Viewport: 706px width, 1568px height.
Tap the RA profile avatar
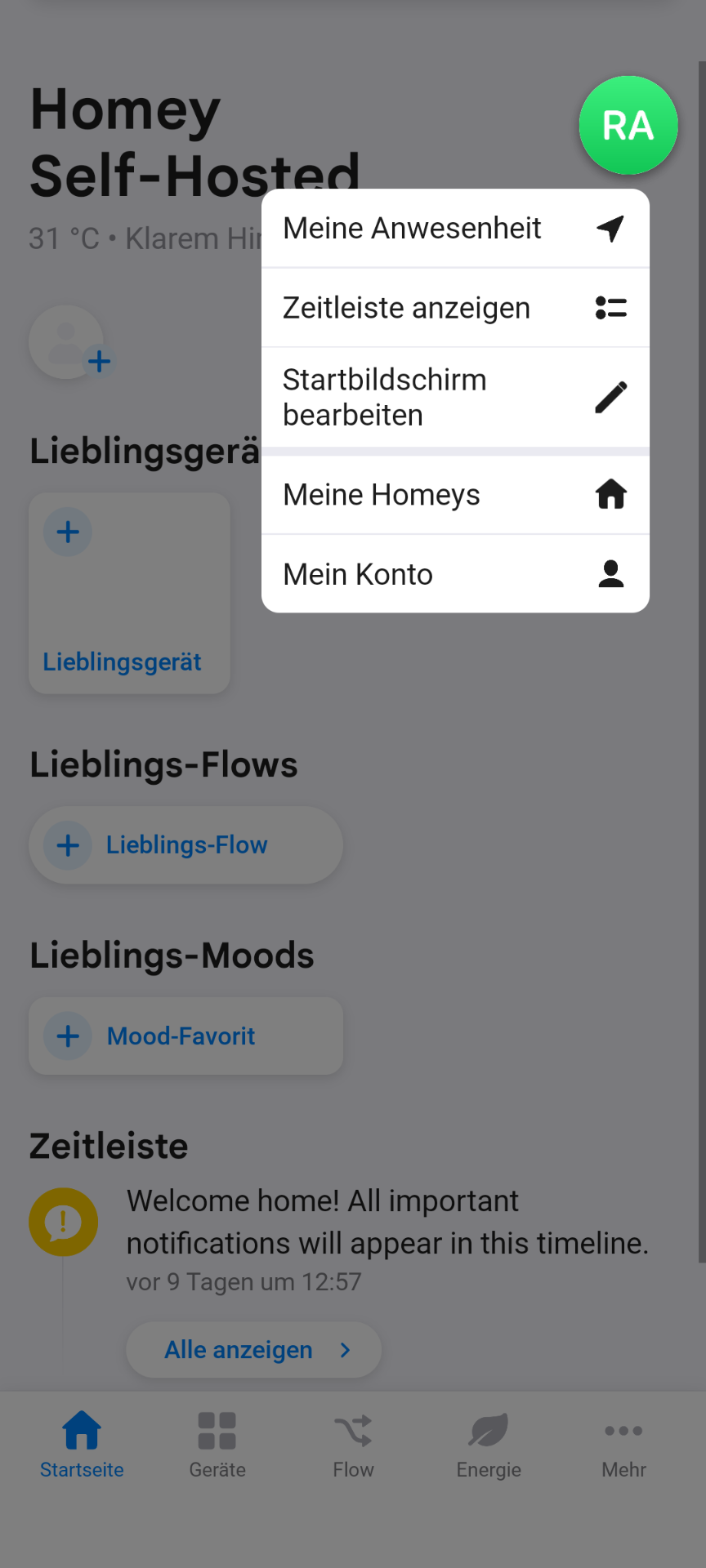(x=628, y=126)
